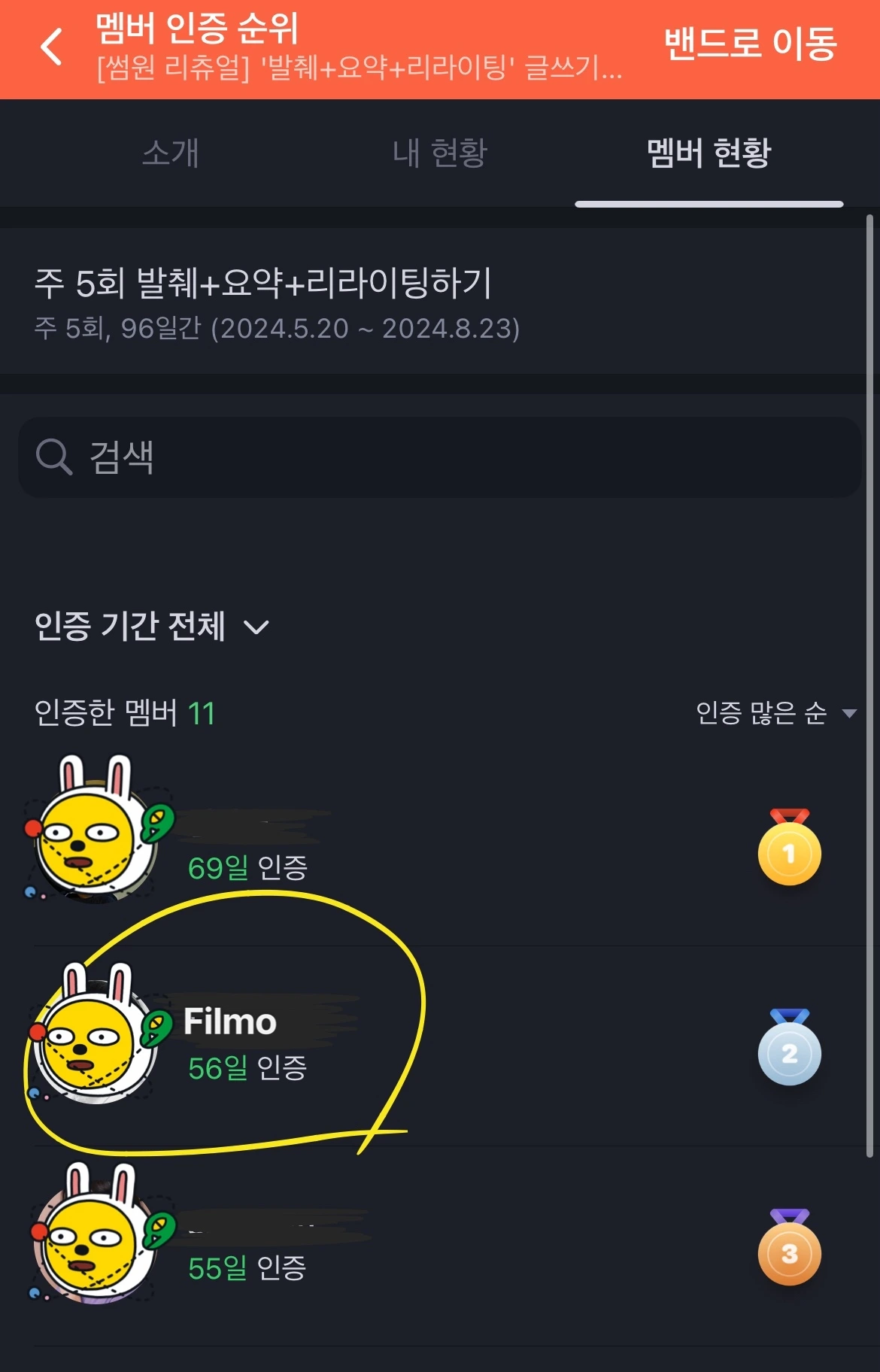Tap the back arrow in the header

pos(50,47)
